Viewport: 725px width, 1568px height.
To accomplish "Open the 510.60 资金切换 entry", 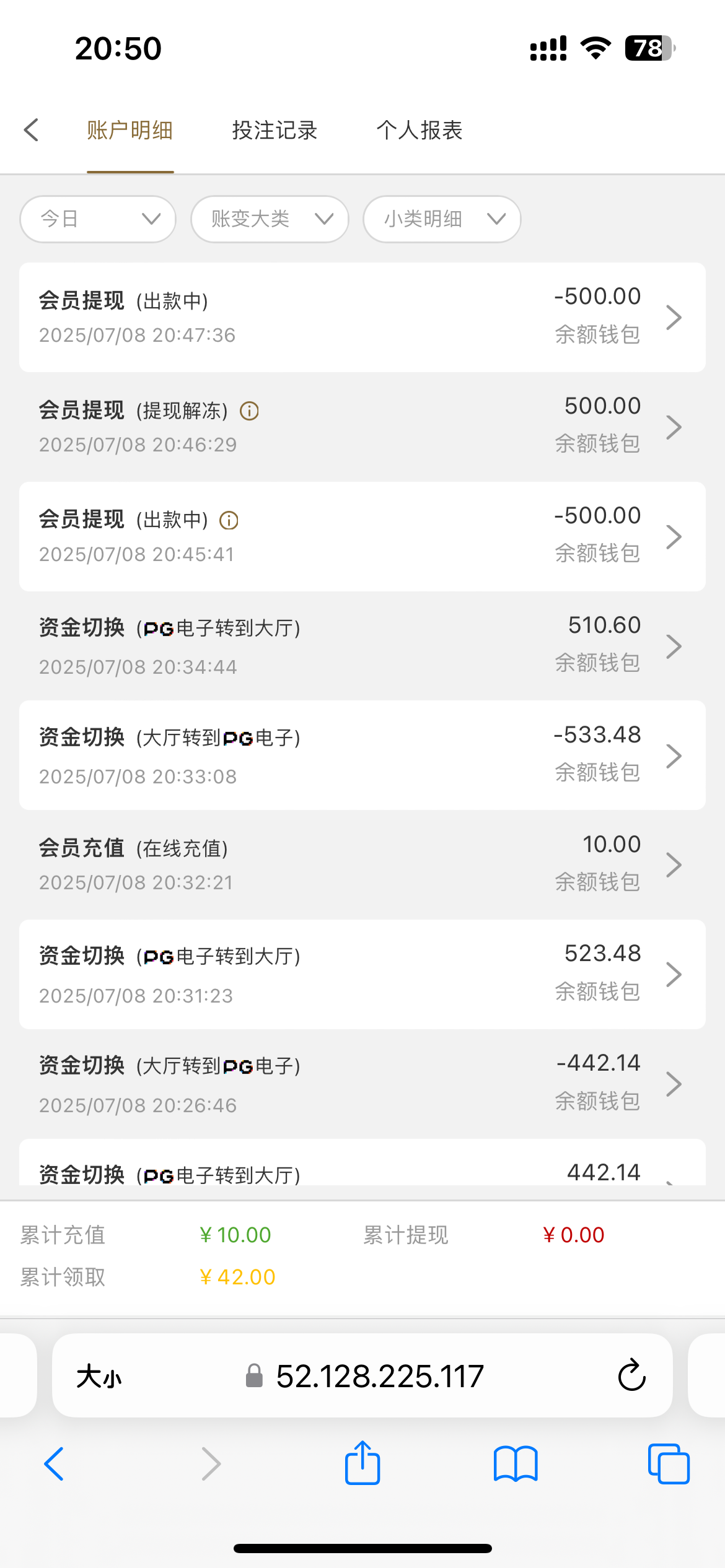I will pos(362,646).
